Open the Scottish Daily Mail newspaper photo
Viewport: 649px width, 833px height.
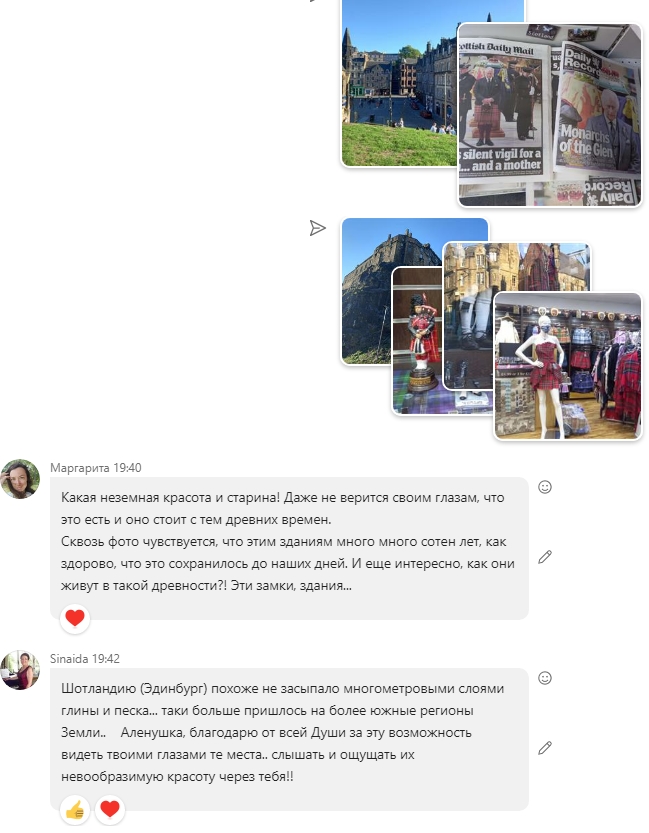pyautogui.click(x=503, y=115)
